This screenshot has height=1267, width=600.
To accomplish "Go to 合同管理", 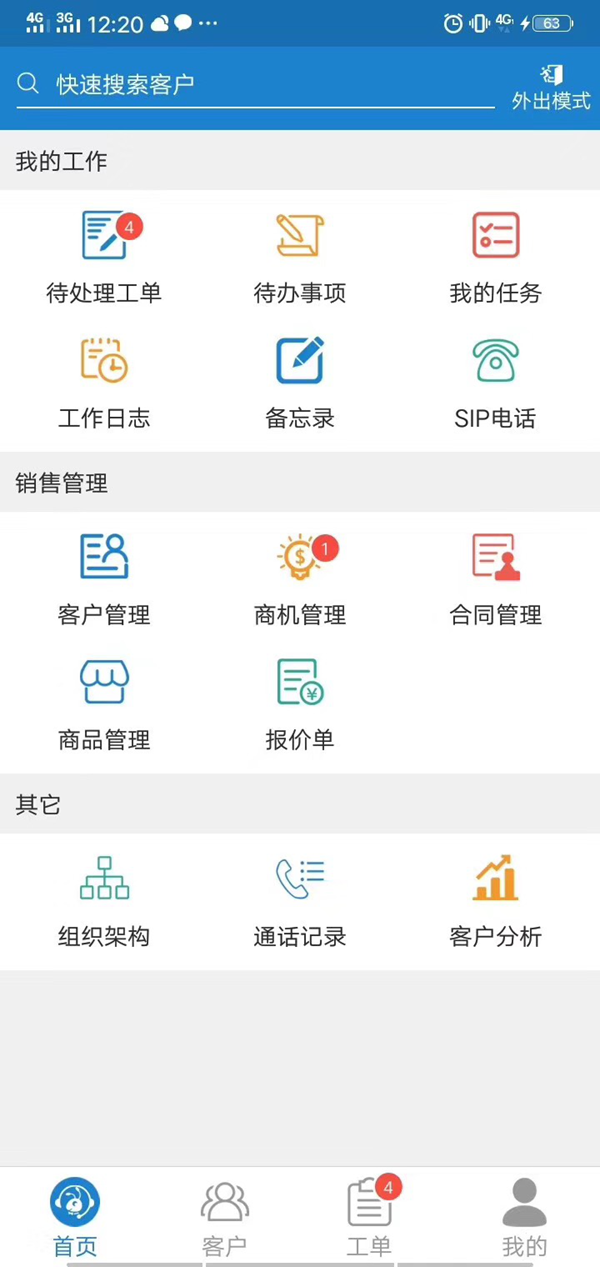I will click(496, 580).
